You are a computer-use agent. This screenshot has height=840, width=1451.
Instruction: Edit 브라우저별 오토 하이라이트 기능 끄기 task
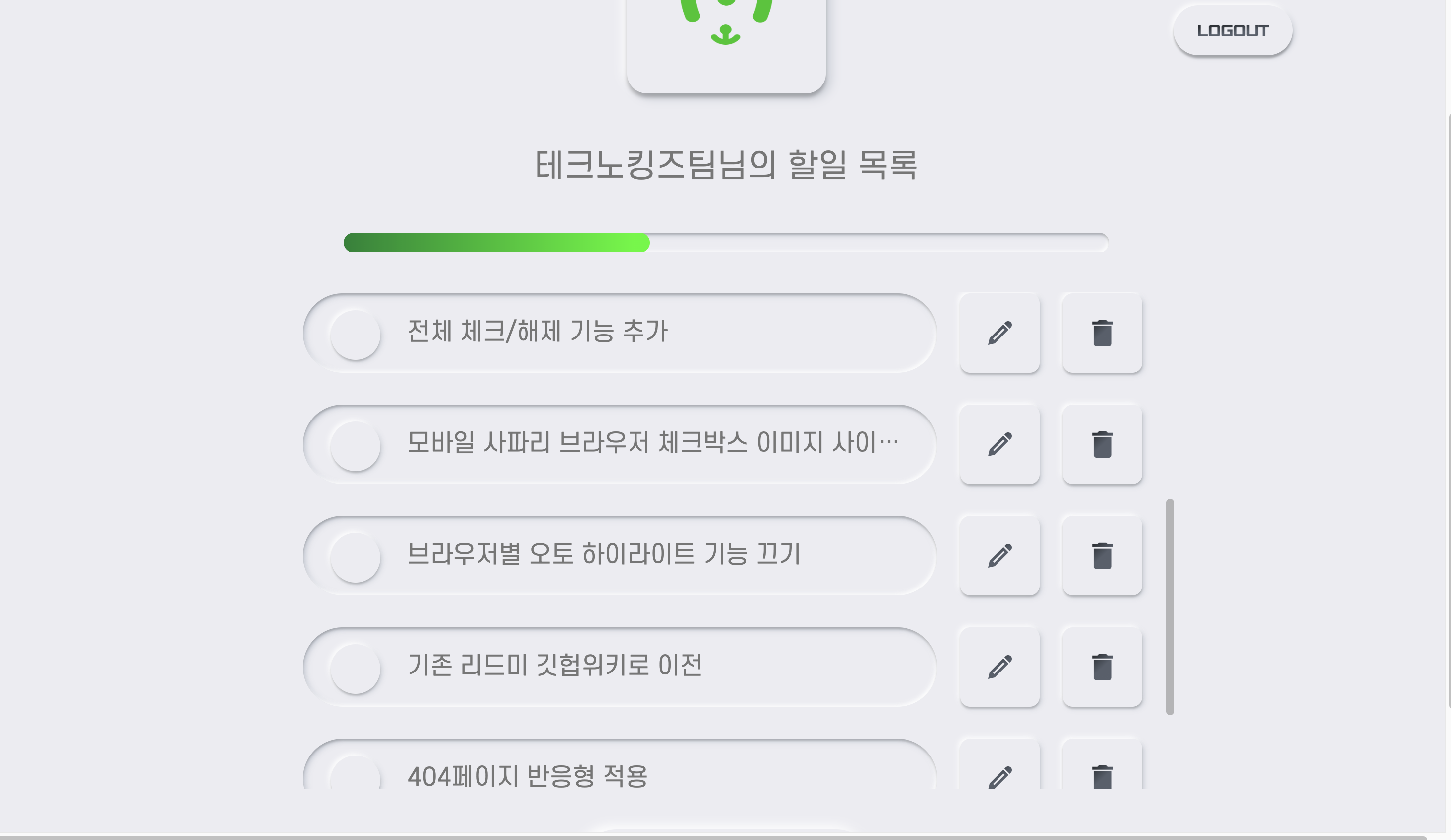tap(999, 556)
